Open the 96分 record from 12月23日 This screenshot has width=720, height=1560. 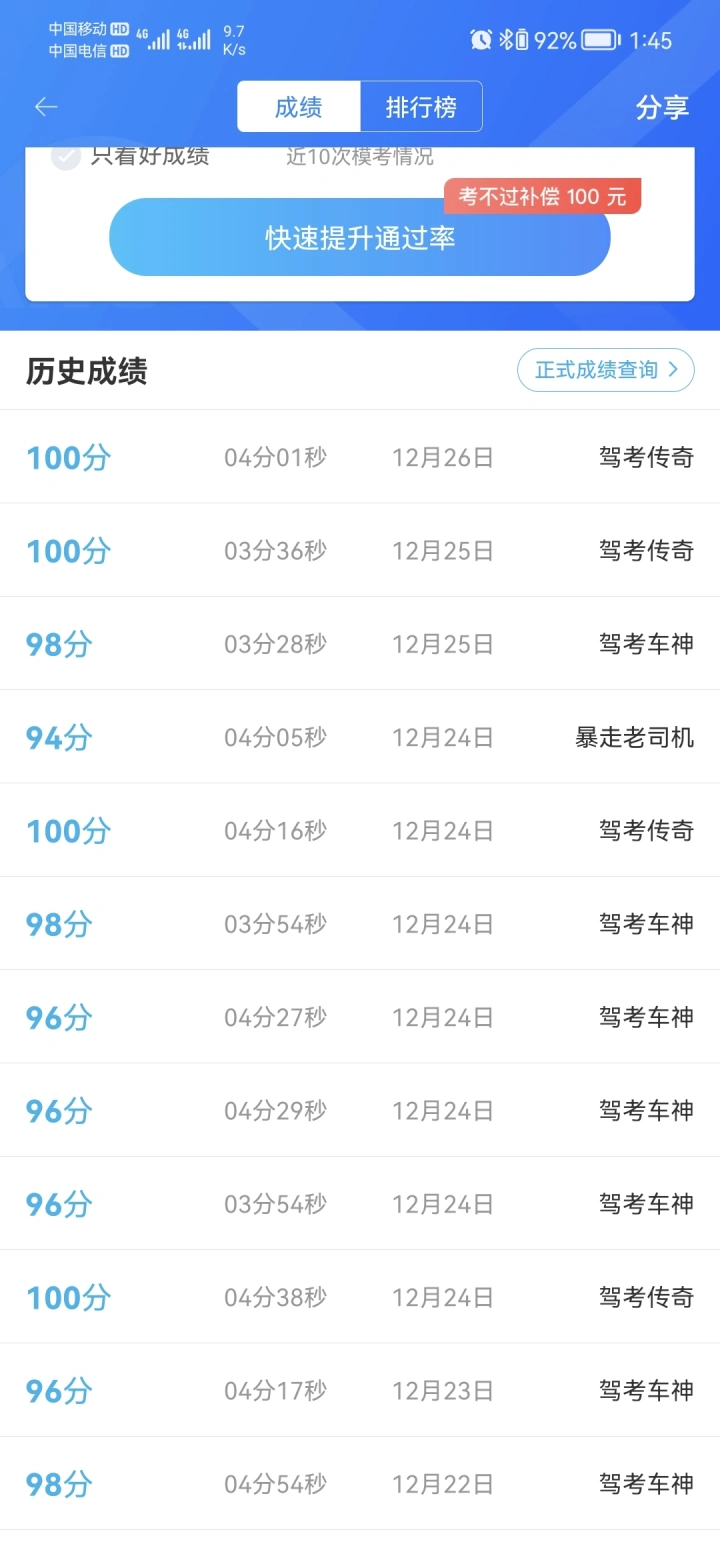pyautogui.click(x=360, y=1390)
